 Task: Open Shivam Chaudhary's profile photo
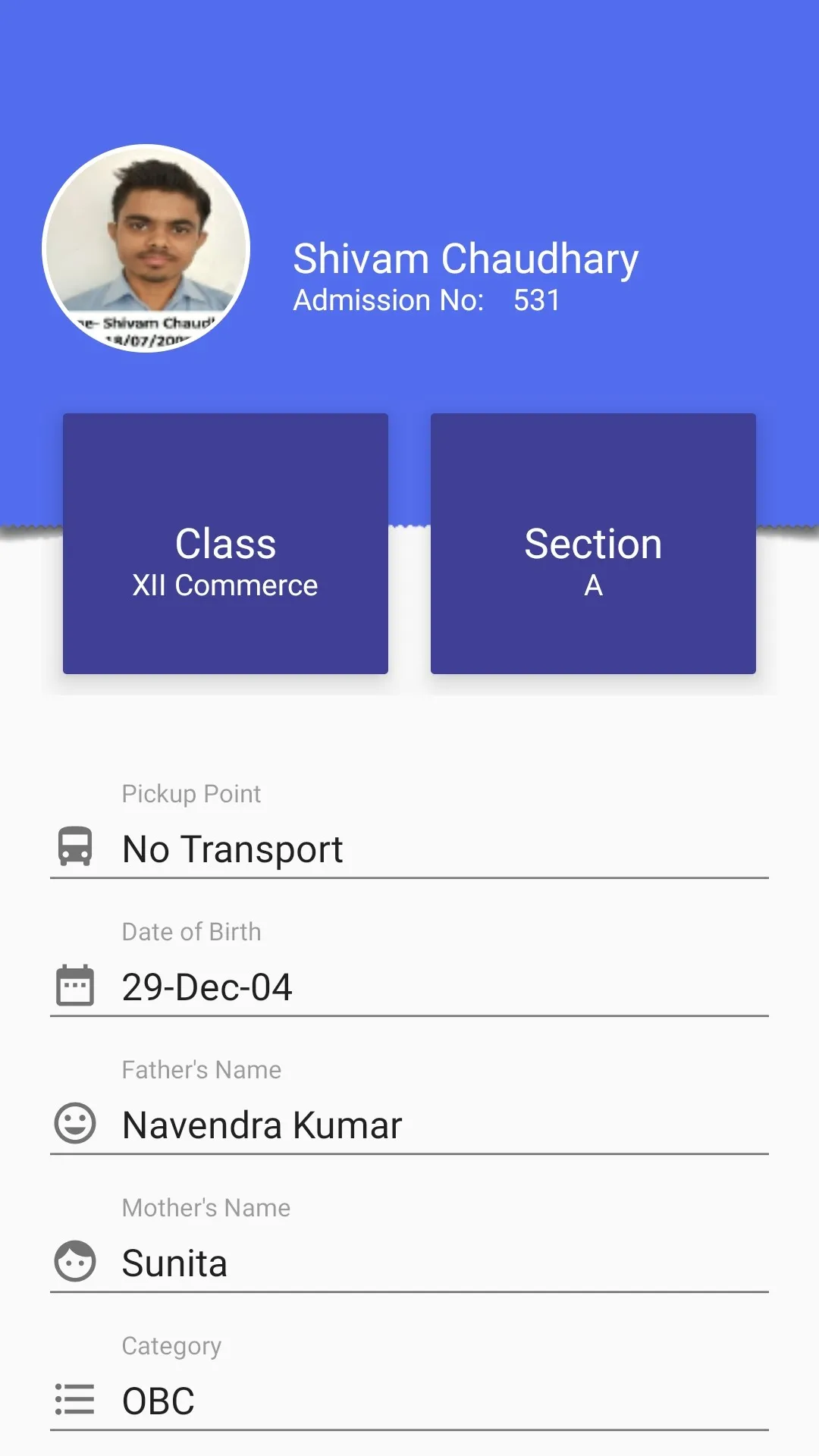click(146, 248)
